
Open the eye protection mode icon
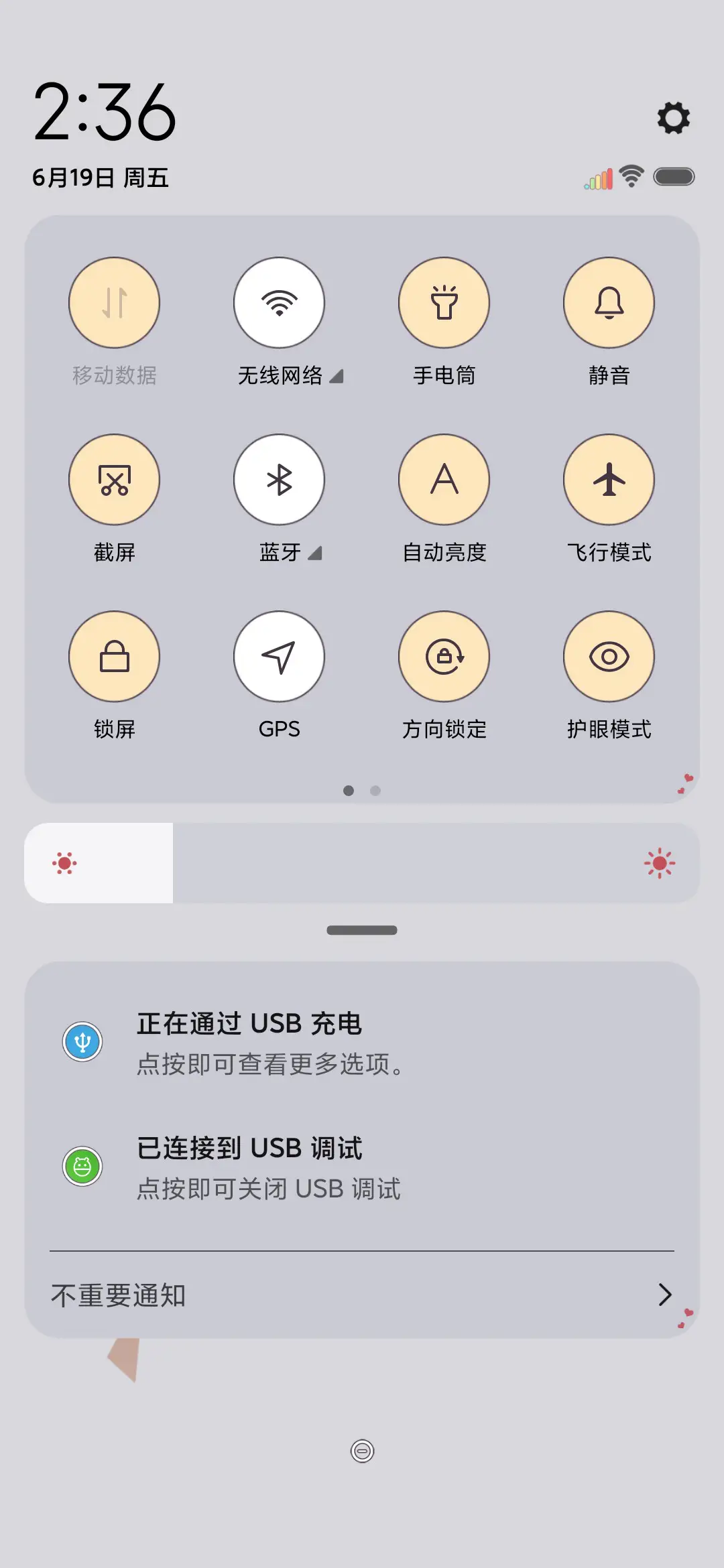click(609, 657)
